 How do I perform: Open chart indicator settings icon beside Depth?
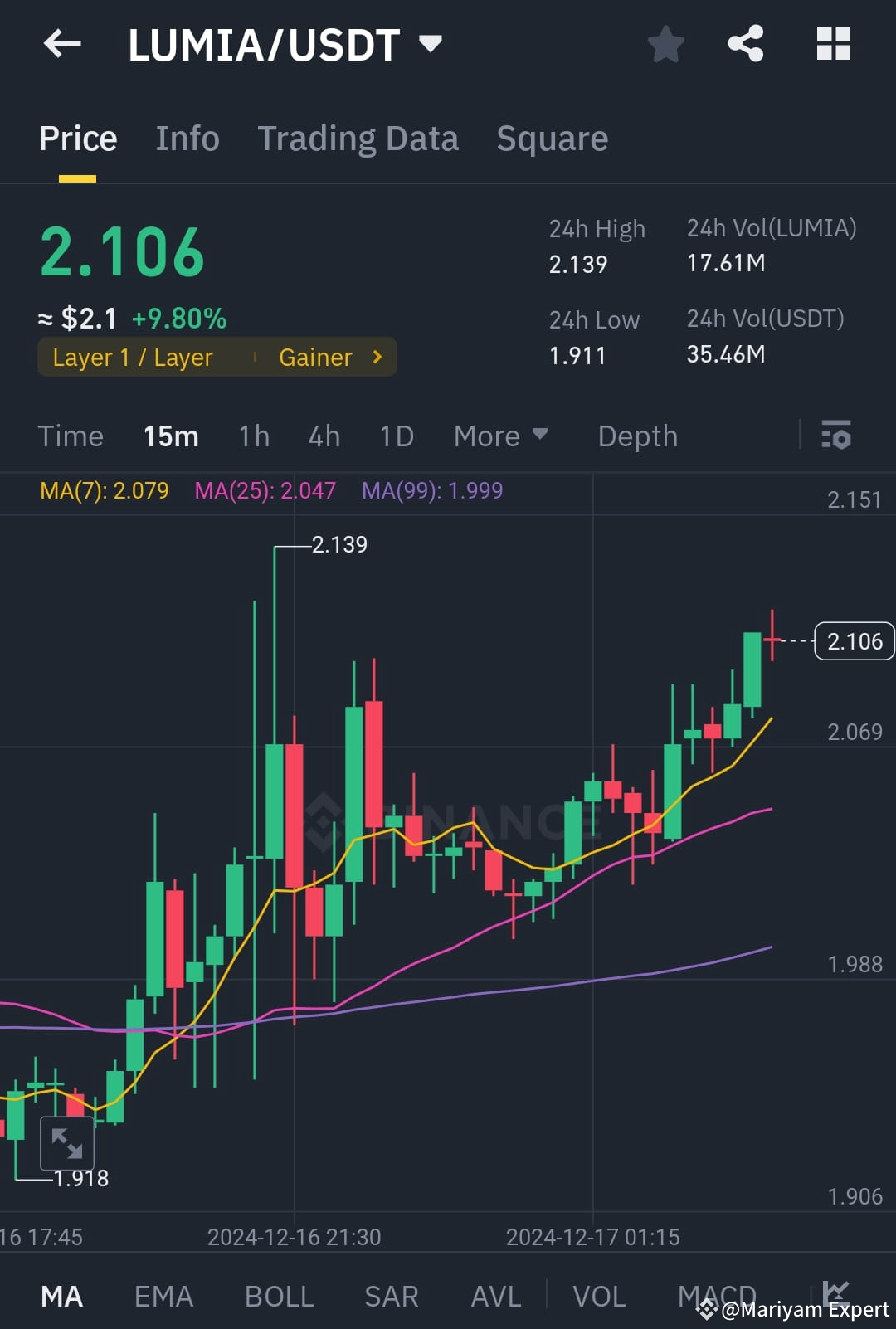coord(836,435)
